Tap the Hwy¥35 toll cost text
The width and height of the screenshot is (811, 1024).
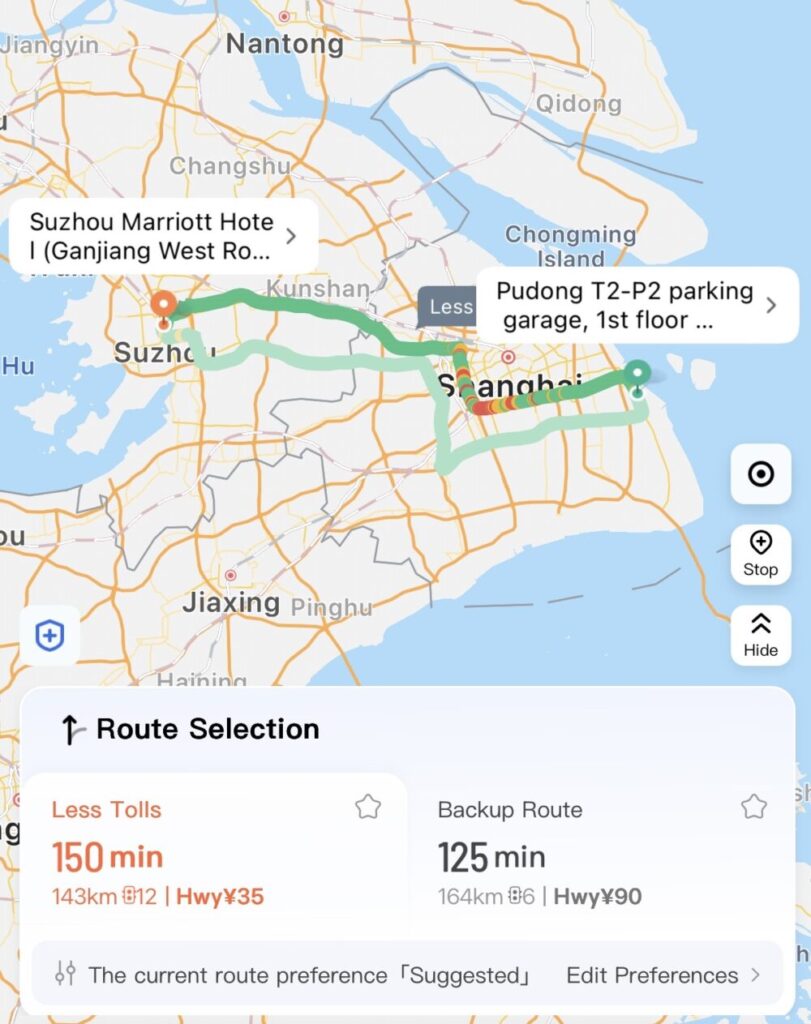(219, 897)
